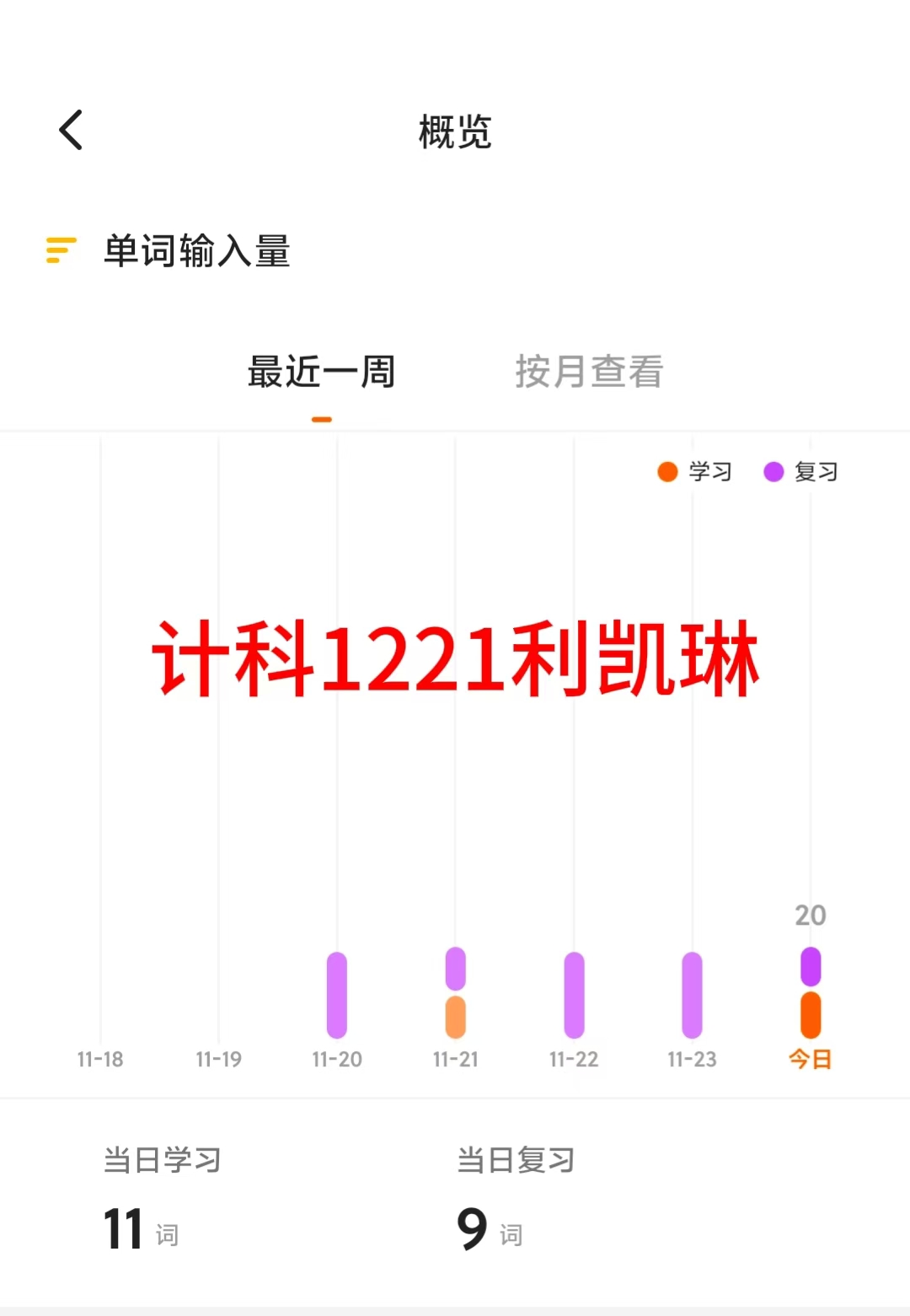This screenshot has height=1316, width=910.
Task: Select the 今日 bar in chart
Action: pos(811,992)
